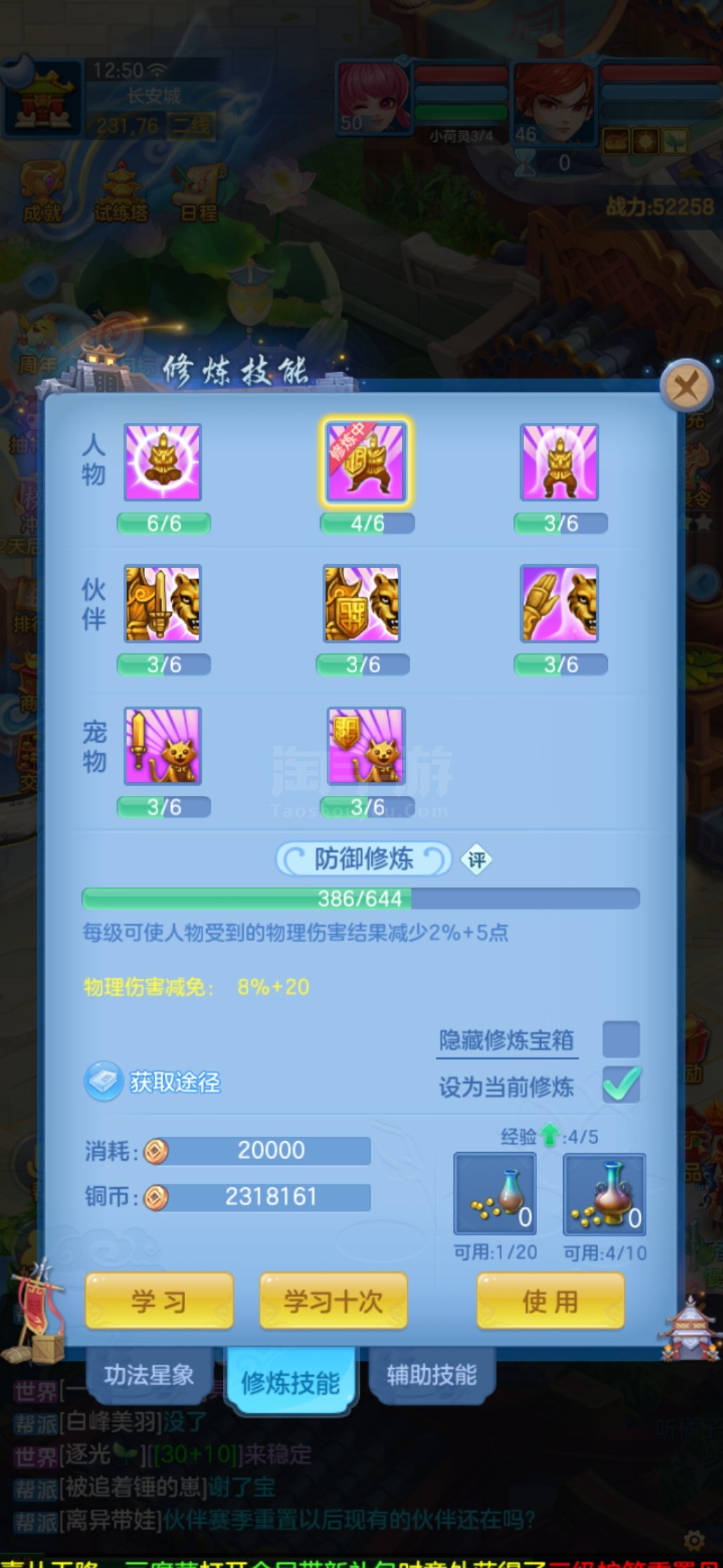This screenshot has width=723, height=1568.
Task: Close the 修炼技能 panel
Action: tap(687, 385)
